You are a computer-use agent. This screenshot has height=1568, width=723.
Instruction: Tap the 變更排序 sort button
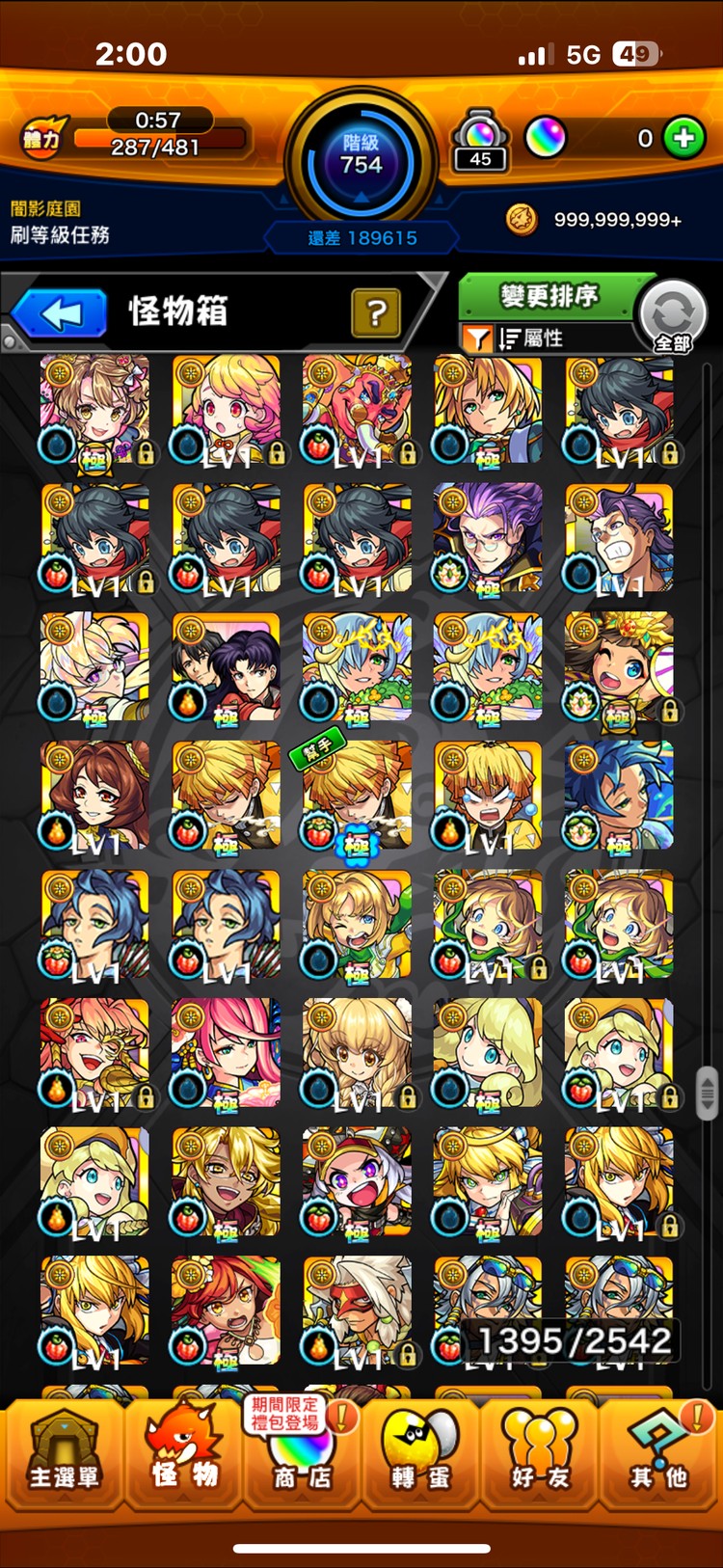[548, 296]
